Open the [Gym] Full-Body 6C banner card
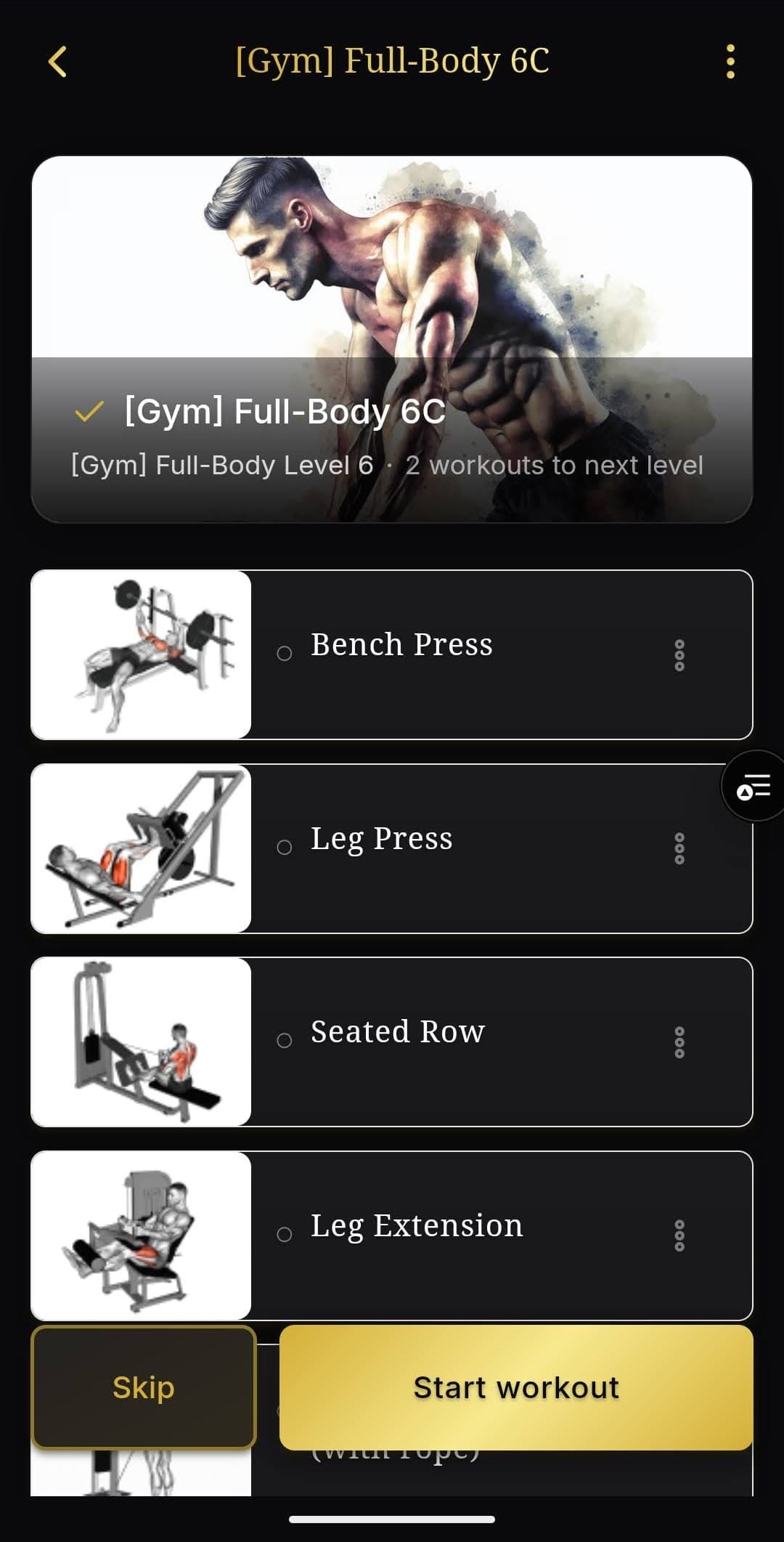The width and height of the screenshot is (784, 1542). click(392, 339)
